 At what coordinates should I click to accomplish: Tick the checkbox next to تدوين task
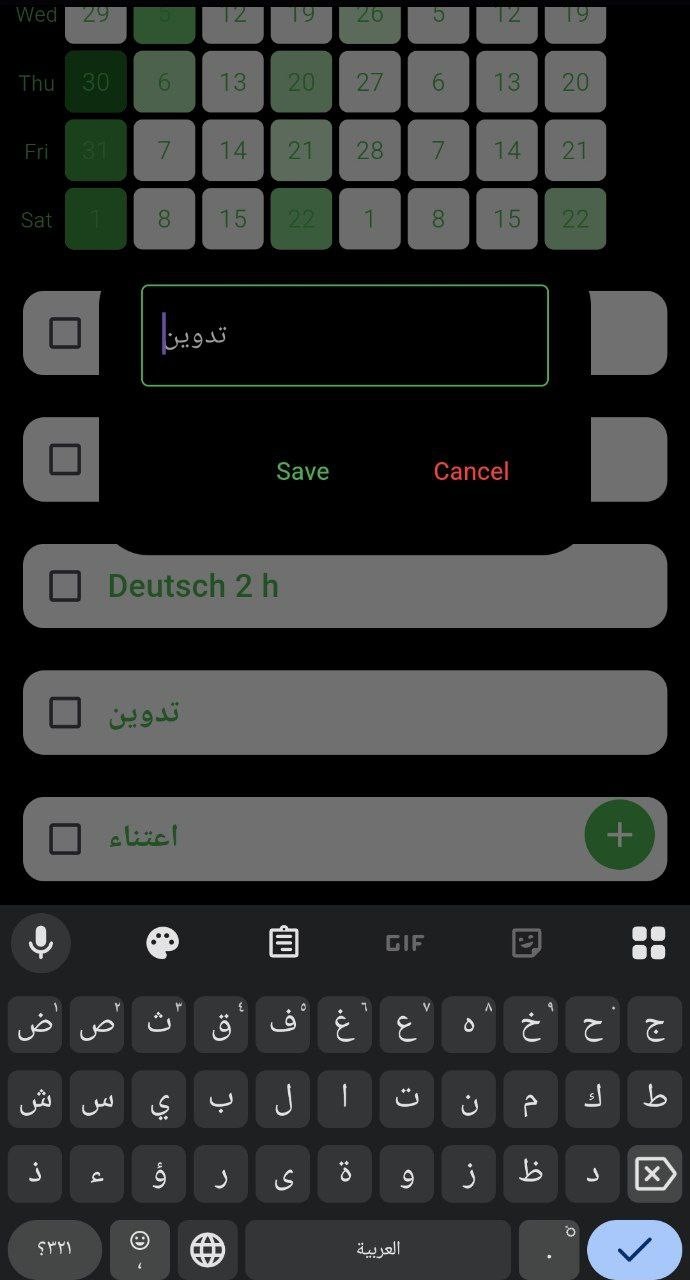(65, 713)
